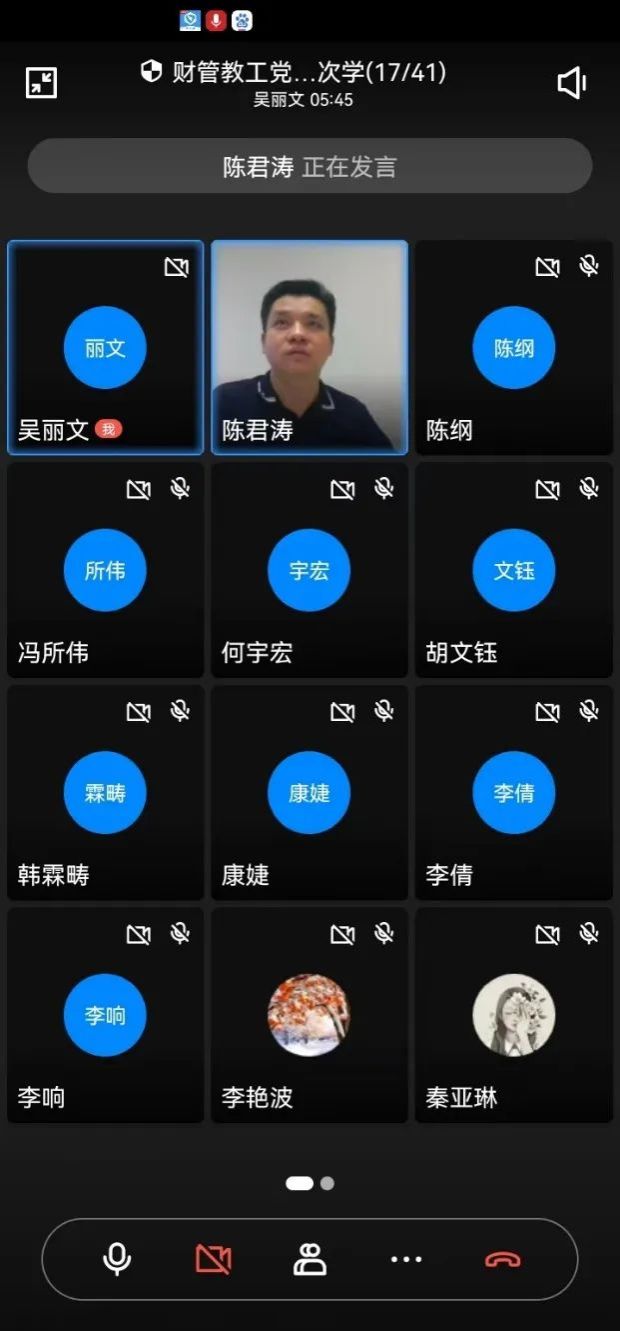Select 吴丽文's participant tile

point(105,347)
